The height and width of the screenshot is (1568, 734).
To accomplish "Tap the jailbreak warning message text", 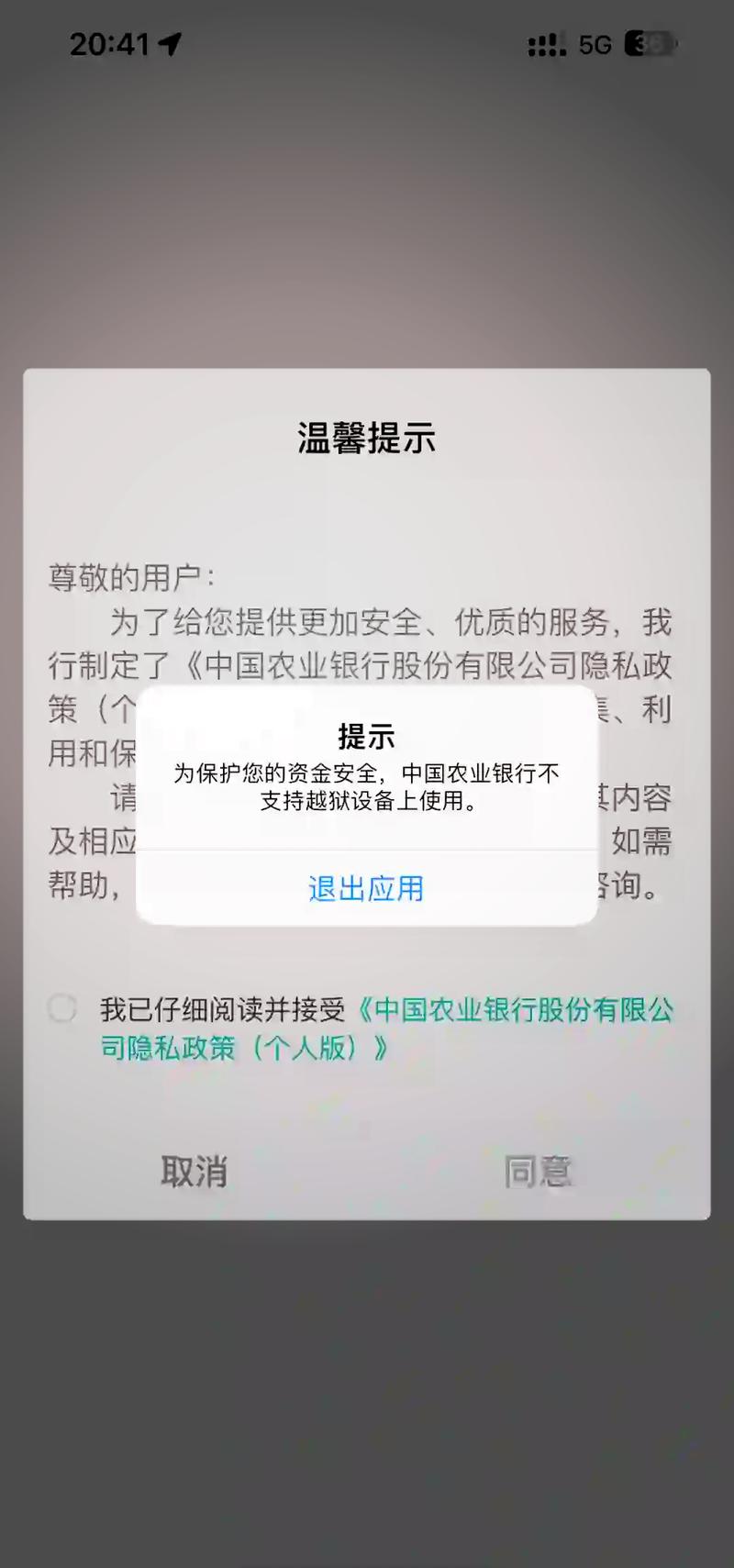I will (366, 789).
